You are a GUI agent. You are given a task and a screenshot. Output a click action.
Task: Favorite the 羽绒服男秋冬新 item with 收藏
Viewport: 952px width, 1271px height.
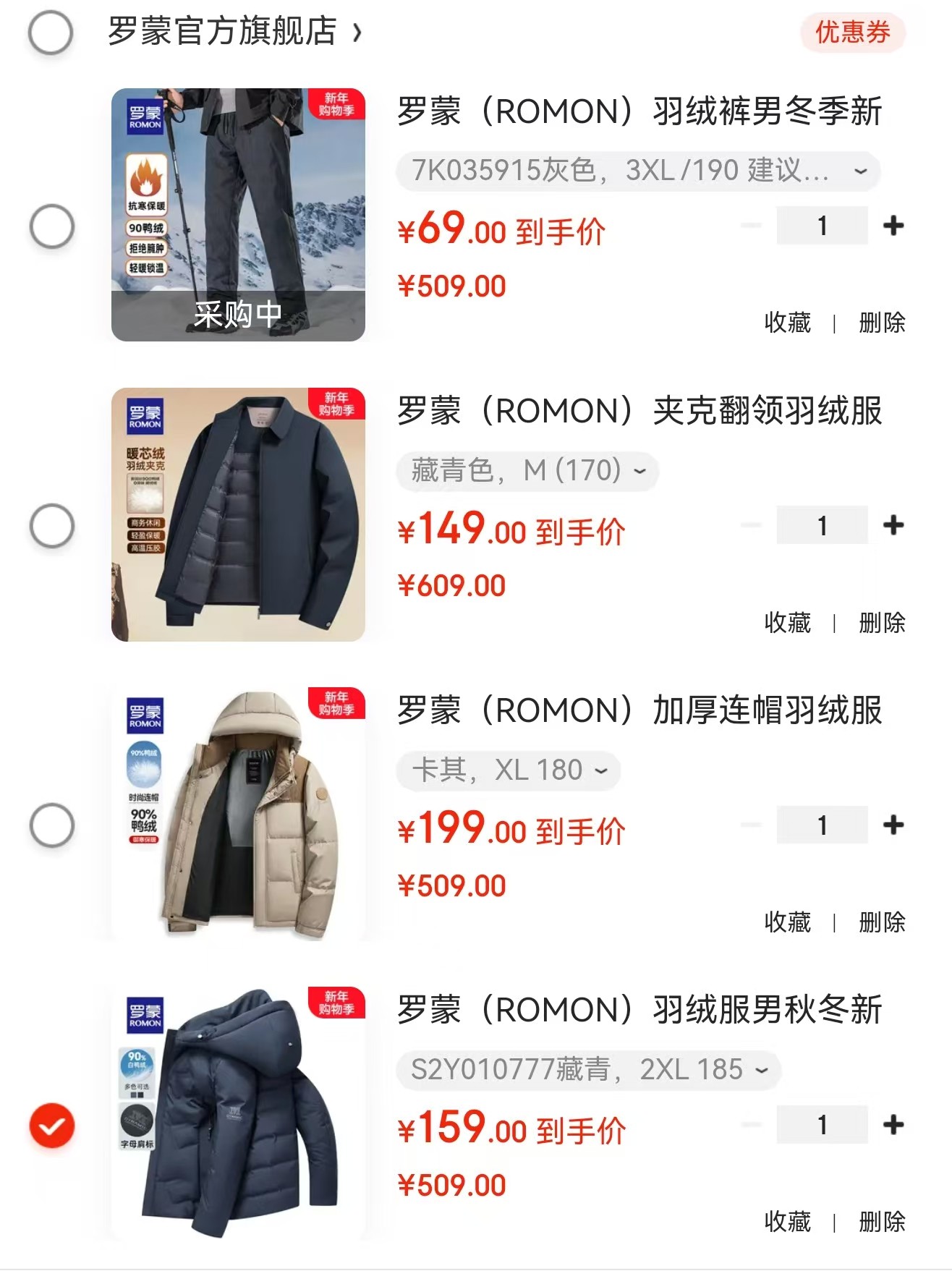(x=787, y=1221)
